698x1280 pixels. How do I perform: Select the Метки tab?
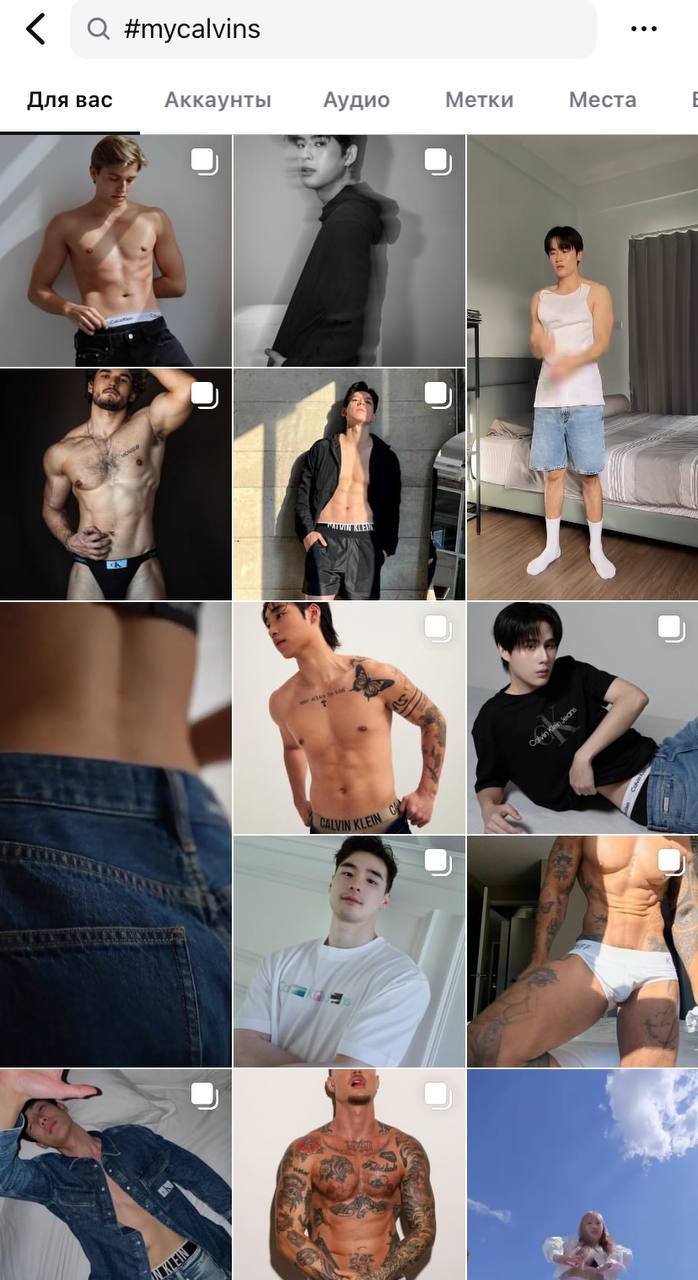click(x=479, y=100)
